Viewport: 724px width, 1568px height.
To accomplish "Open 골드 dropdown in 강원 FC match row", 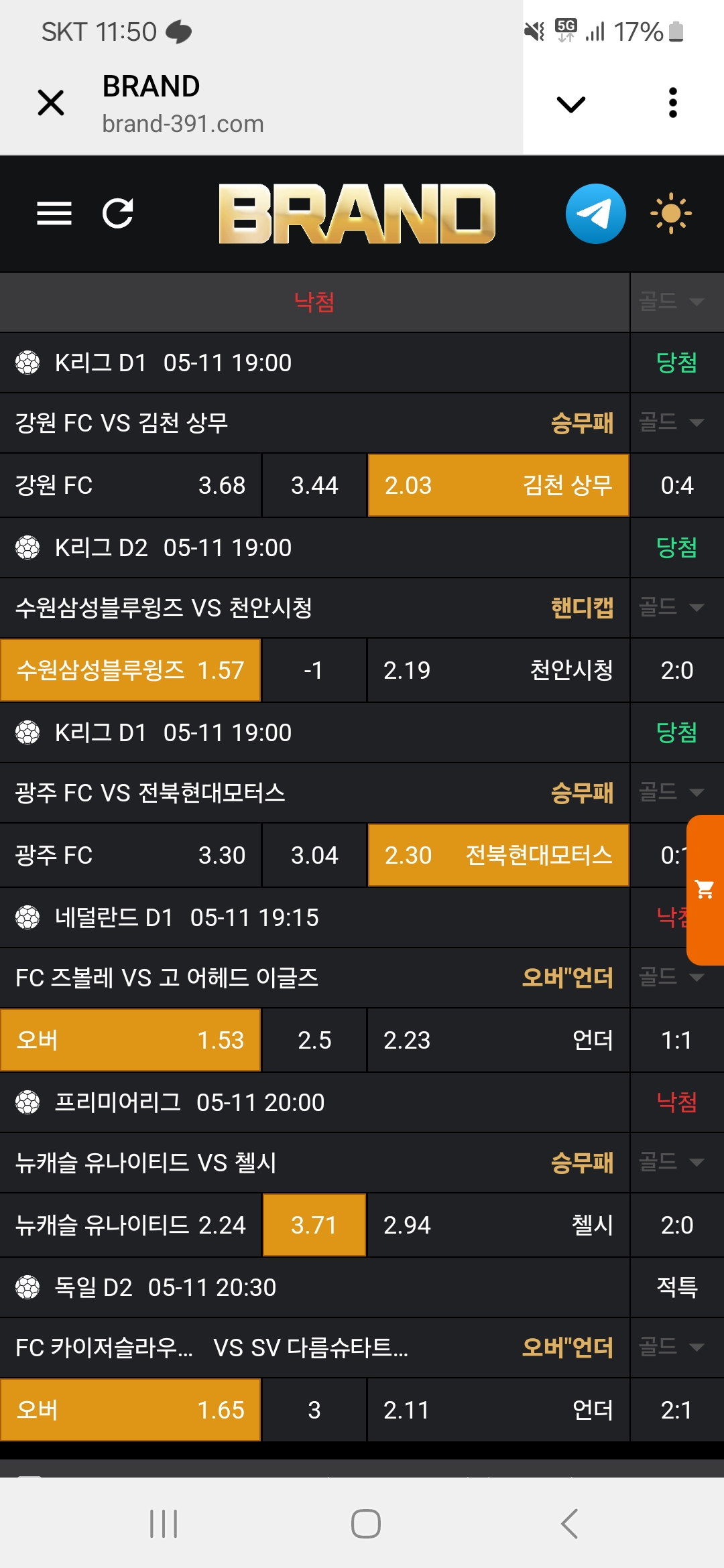I will click(x=672, y=422).
